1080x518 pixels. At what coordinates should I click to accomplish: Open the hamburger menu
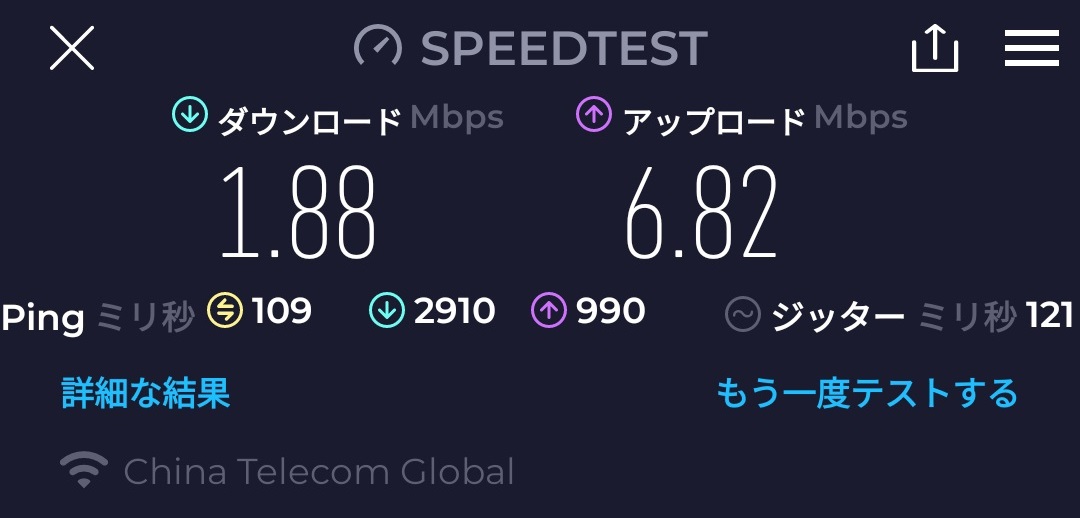tap(1031, 48)
